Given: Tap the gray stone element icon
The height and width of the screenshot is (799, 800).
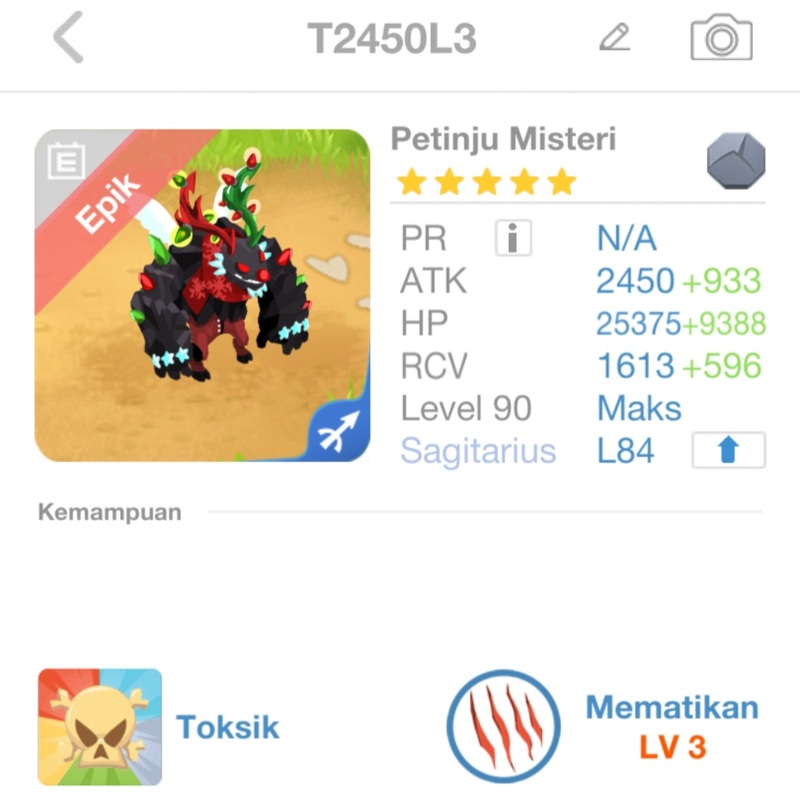Looking at the screenshot, I should pyautogui.click(x=735, y=162).
